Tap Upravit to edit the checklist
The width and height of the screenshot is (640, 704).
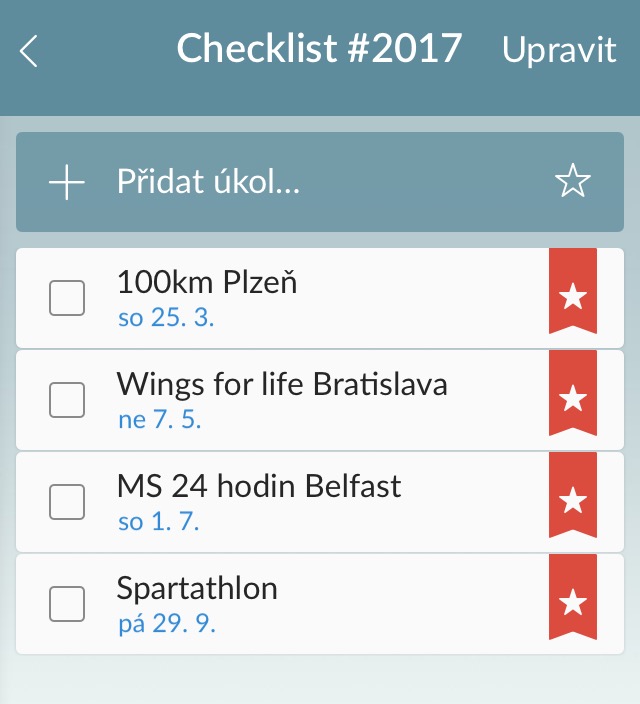pyautogui.click(x=559, y=50)
